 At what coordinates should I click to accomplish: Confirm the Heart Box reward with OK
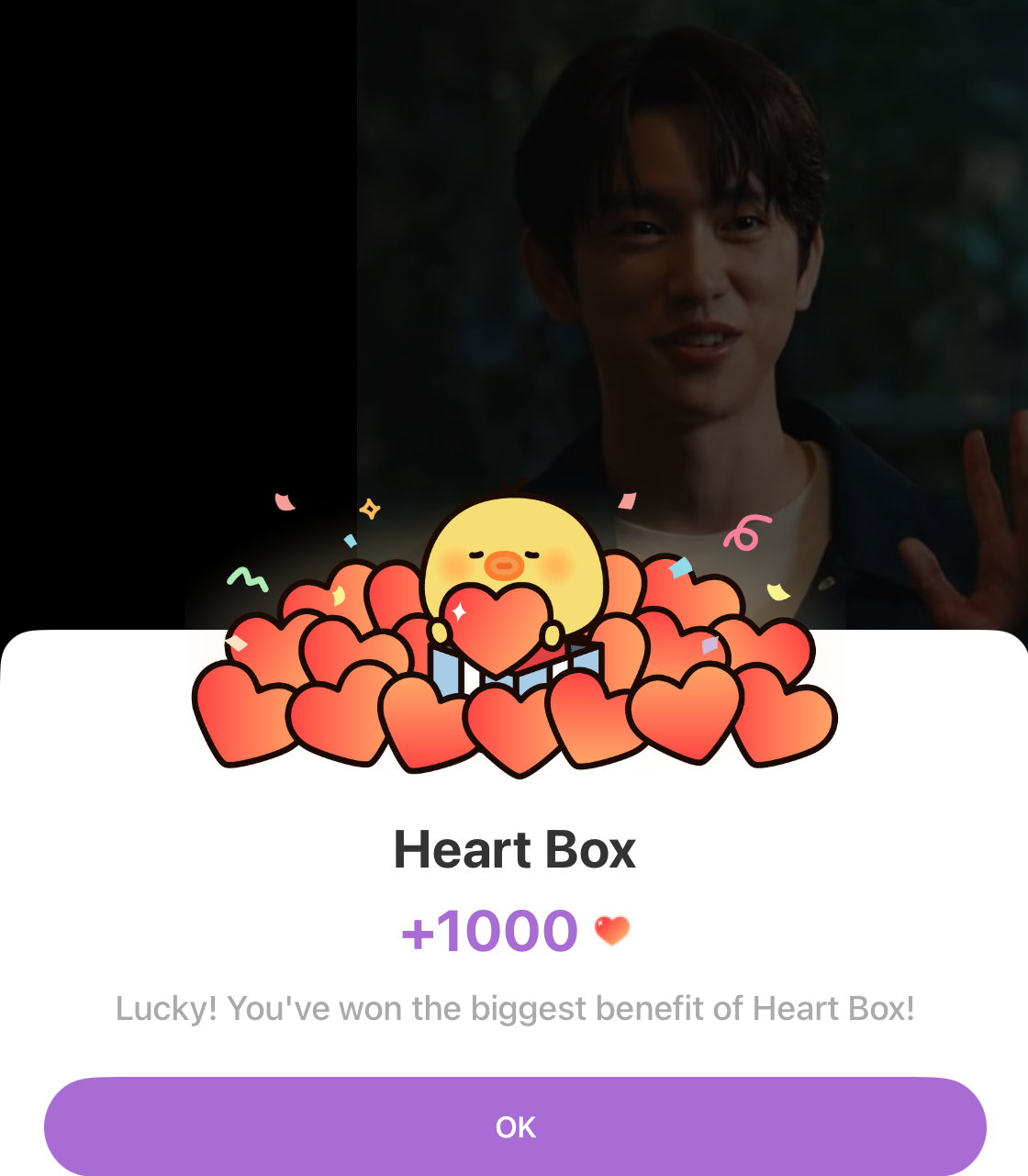tap(515, 1126)
